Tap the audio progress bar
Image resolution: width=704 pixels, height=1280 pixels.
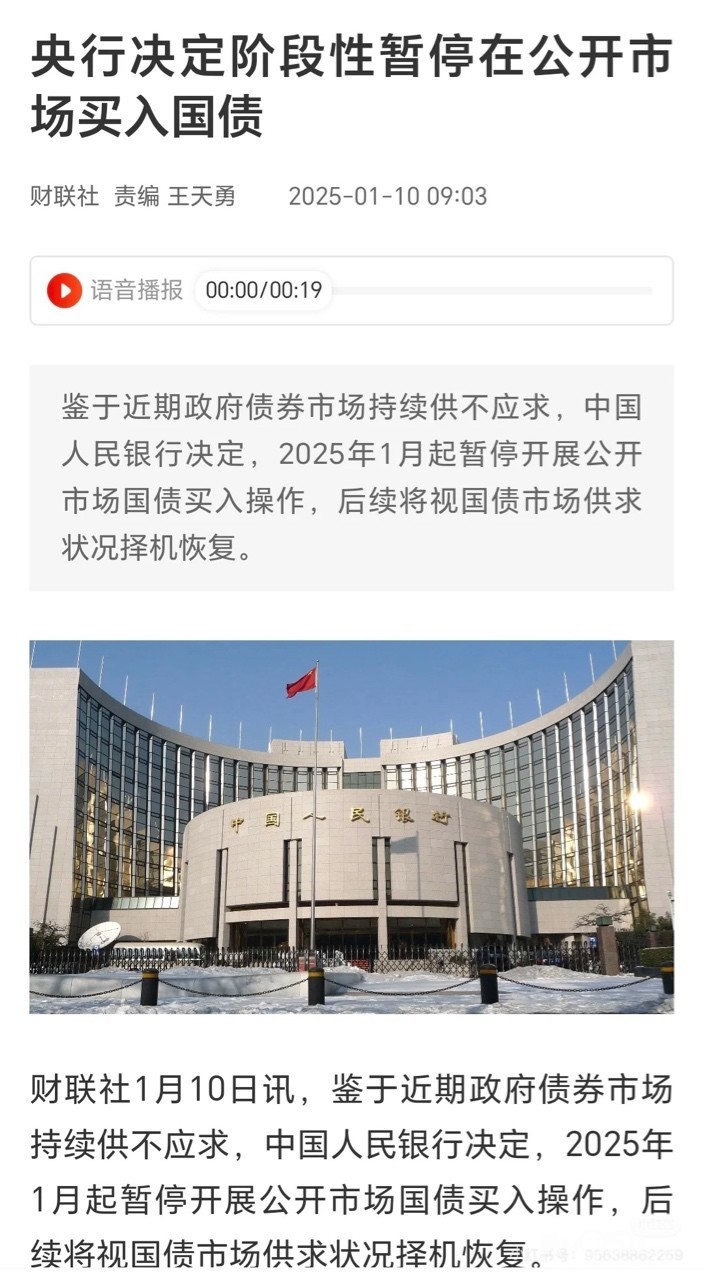(490, 291)
